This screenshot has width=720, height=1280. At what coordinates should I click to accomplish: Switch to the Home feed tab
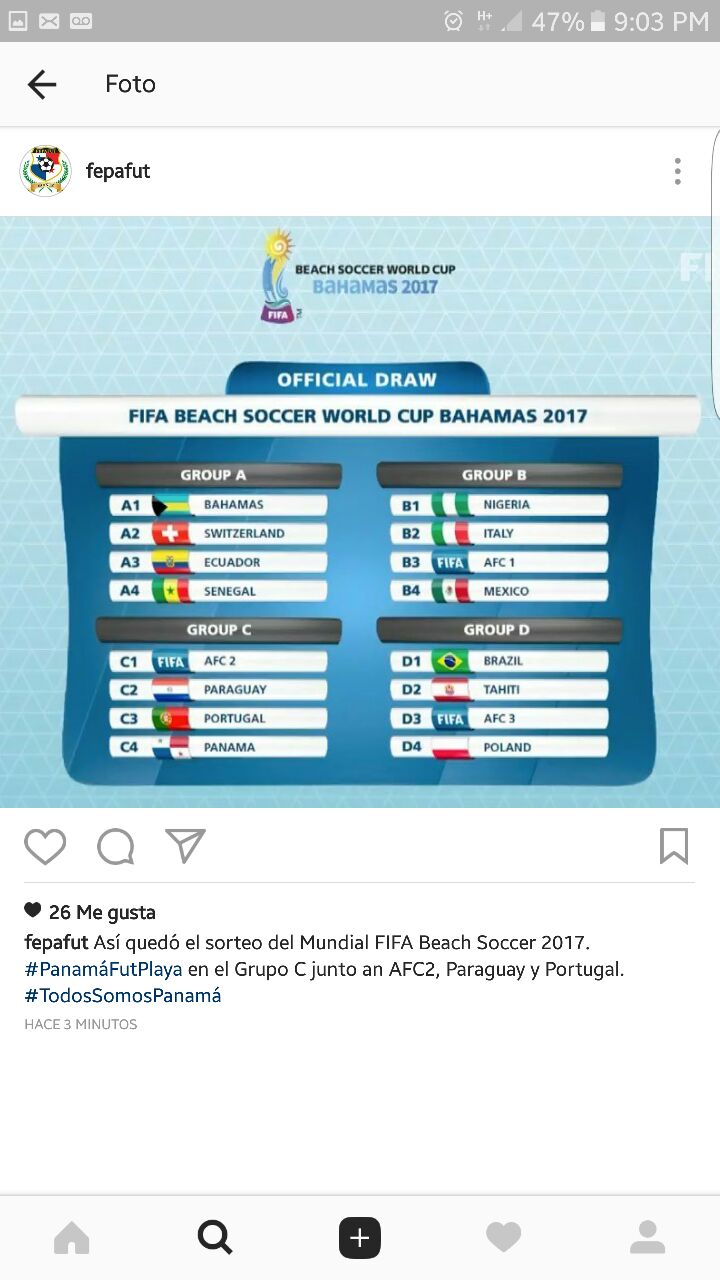71,1238
